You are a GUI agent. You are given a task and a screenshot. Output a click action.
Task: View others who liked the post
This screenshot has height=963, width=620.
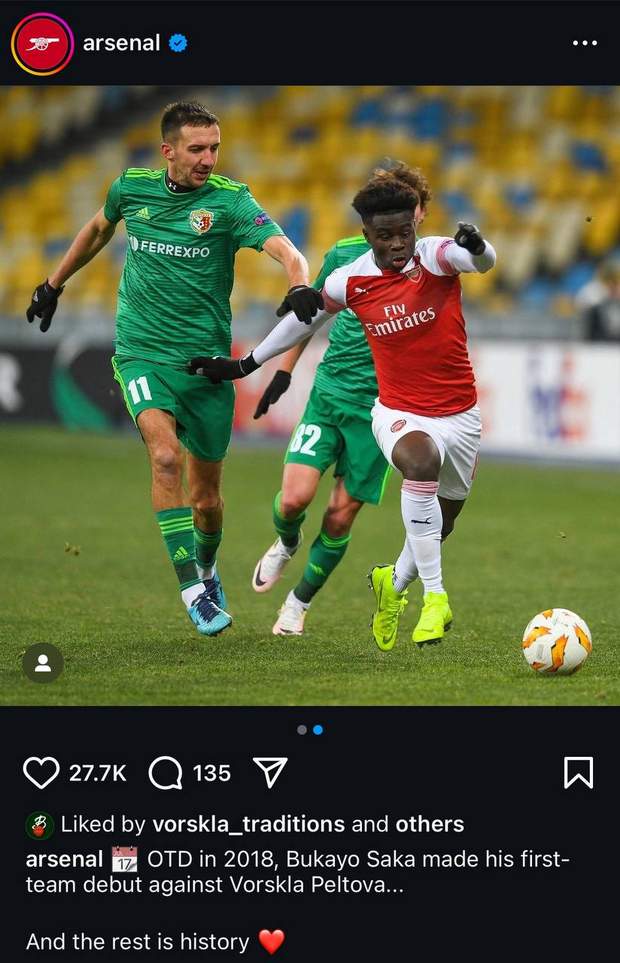click(429, 825)
